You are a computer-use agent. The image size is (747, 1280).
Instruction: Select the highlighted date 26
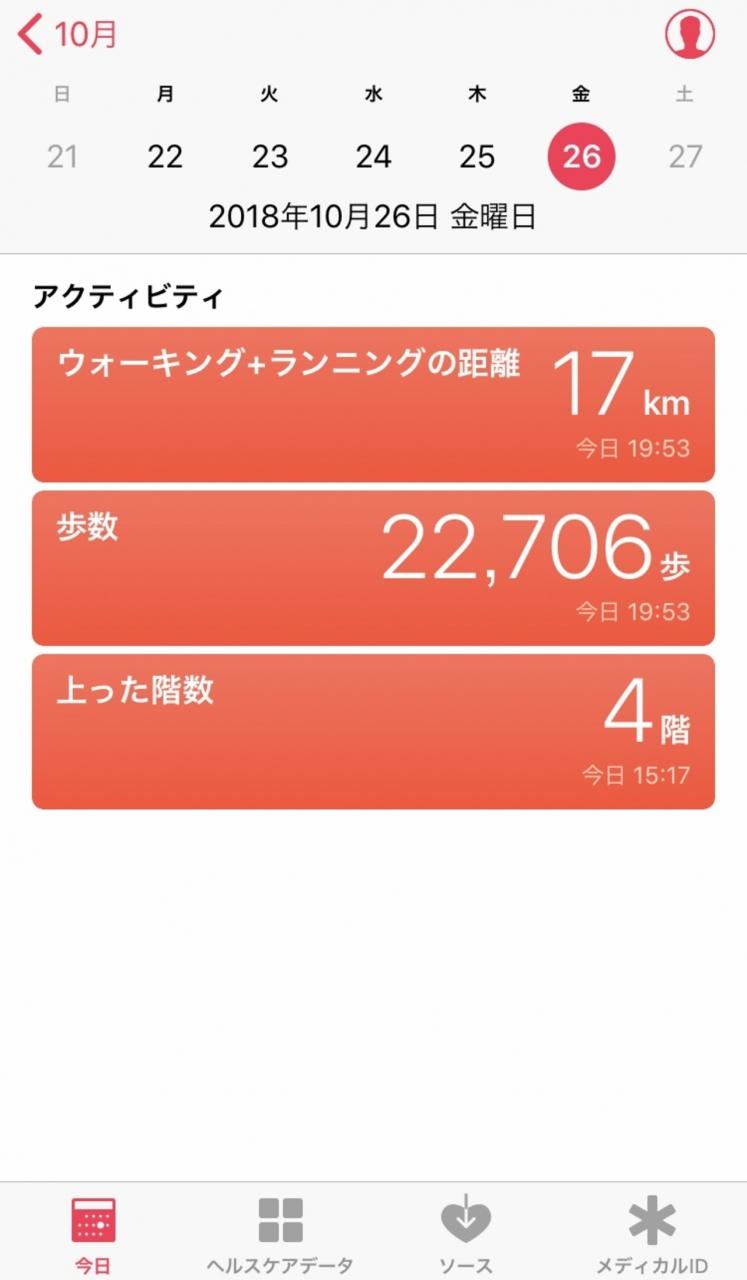(582, 156)
